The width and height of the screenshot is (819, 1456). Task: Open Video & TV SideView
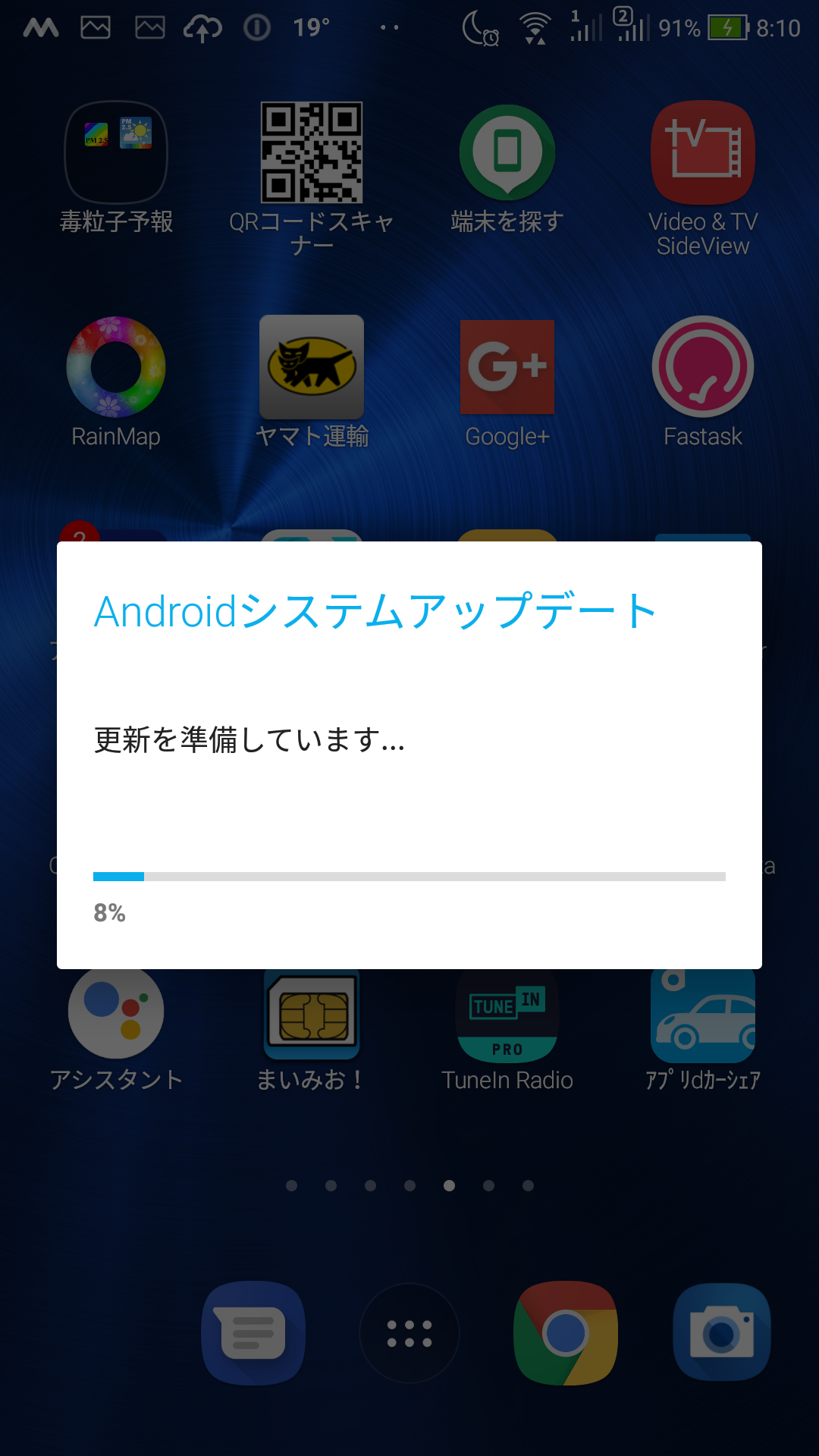coord(703,153)
